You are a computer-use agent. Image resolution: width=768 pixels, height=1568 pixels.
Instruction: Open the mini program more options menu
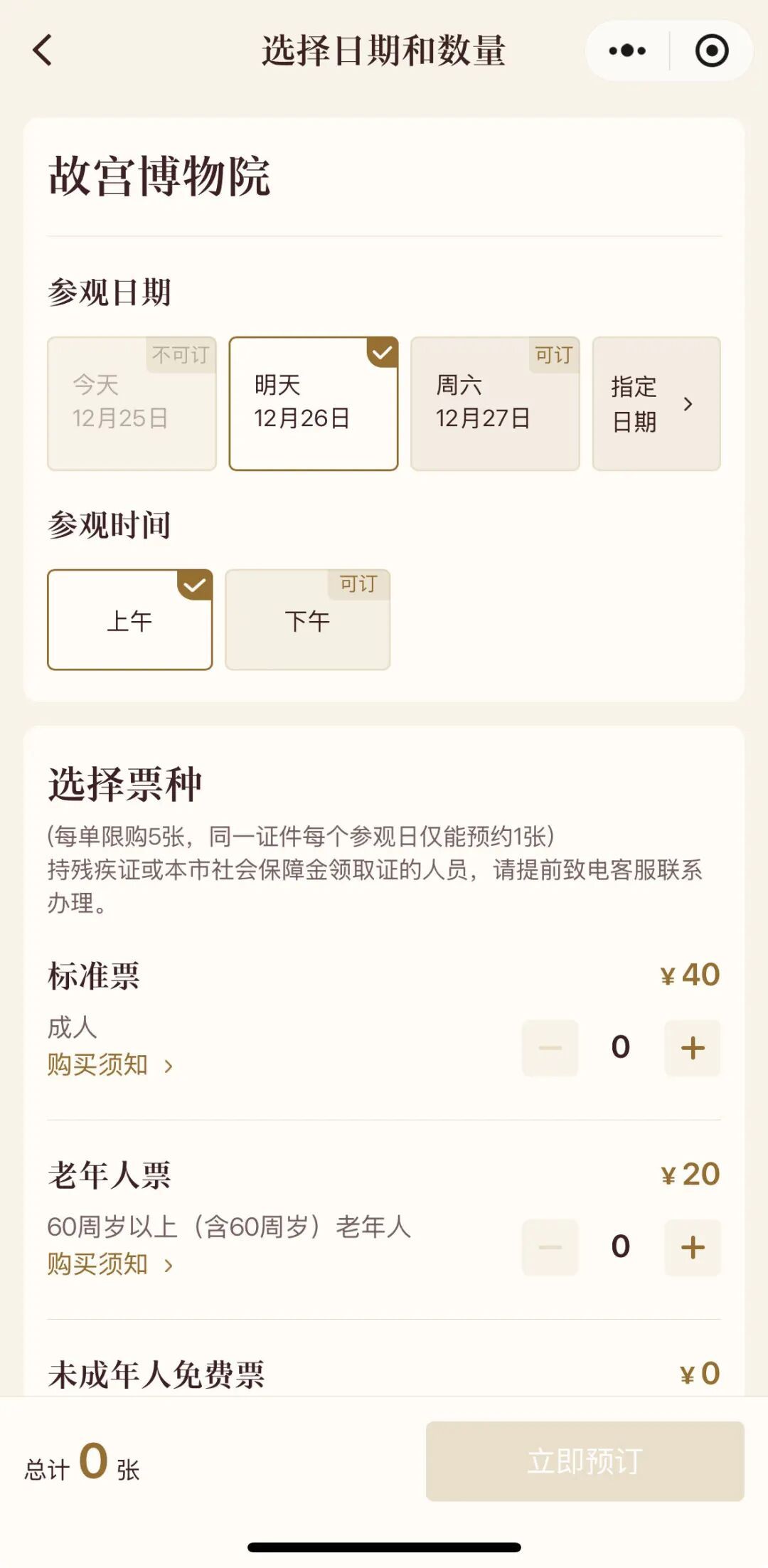(x=627, y=51)
